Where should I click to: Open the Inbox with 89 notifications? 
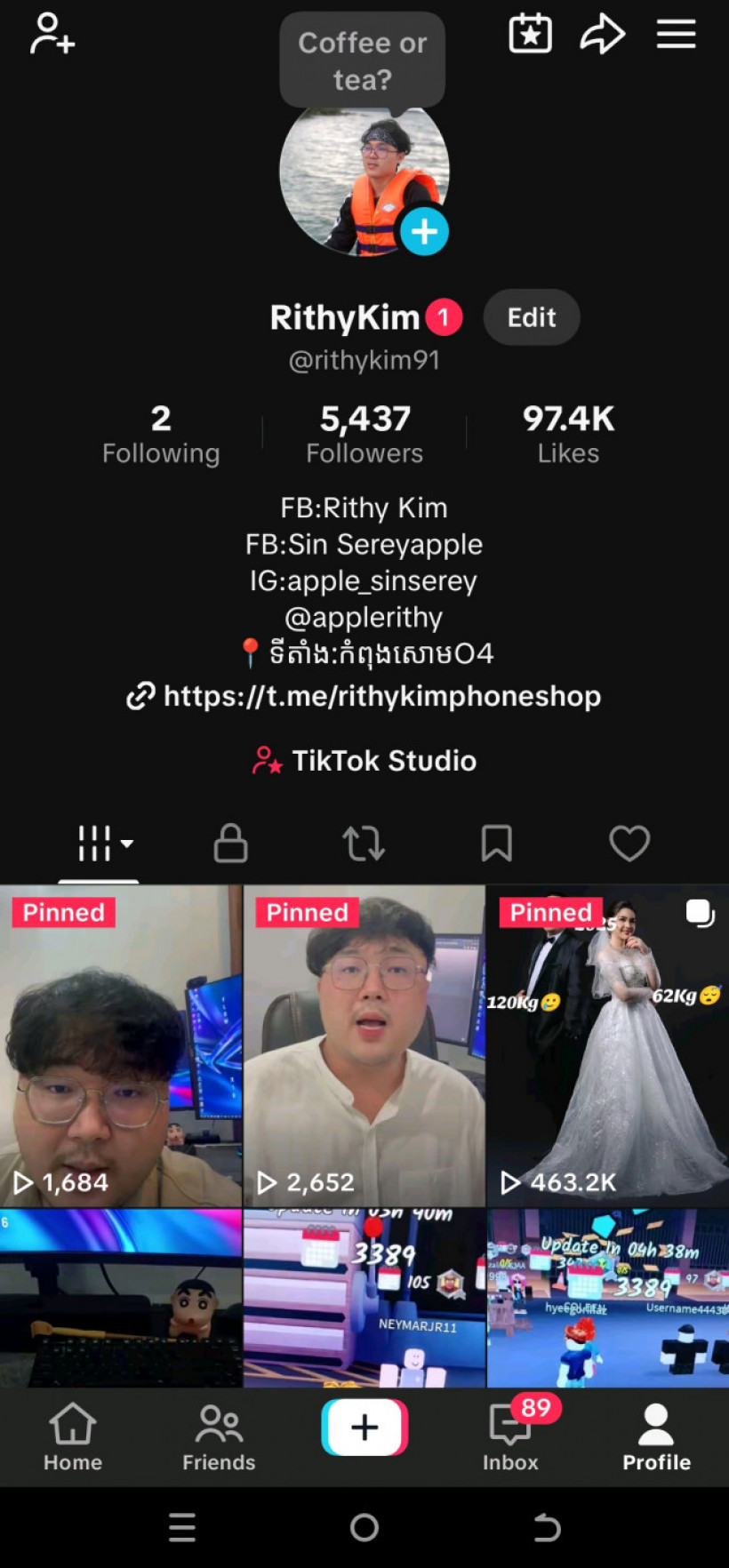point(510,1436)
